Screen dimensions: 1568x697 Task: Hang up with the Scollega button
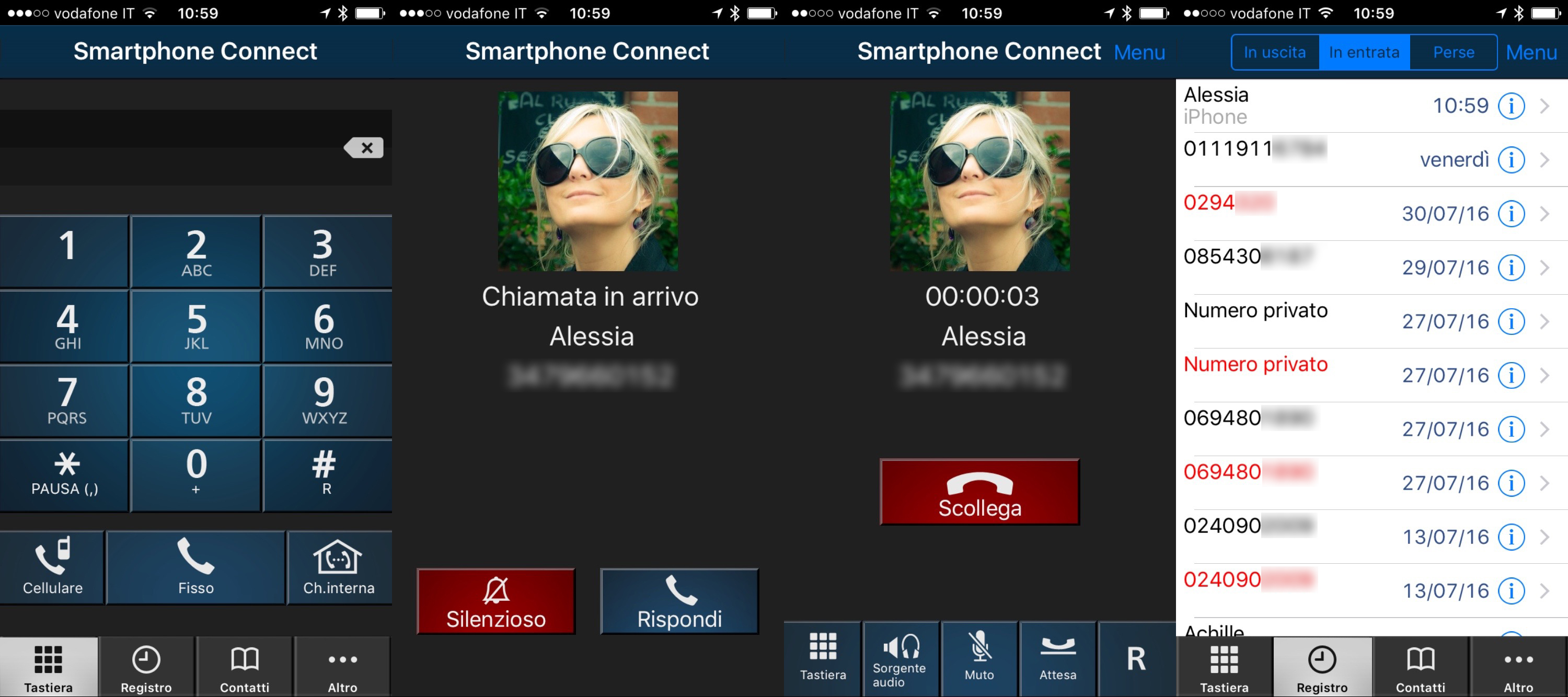[979, 492]
